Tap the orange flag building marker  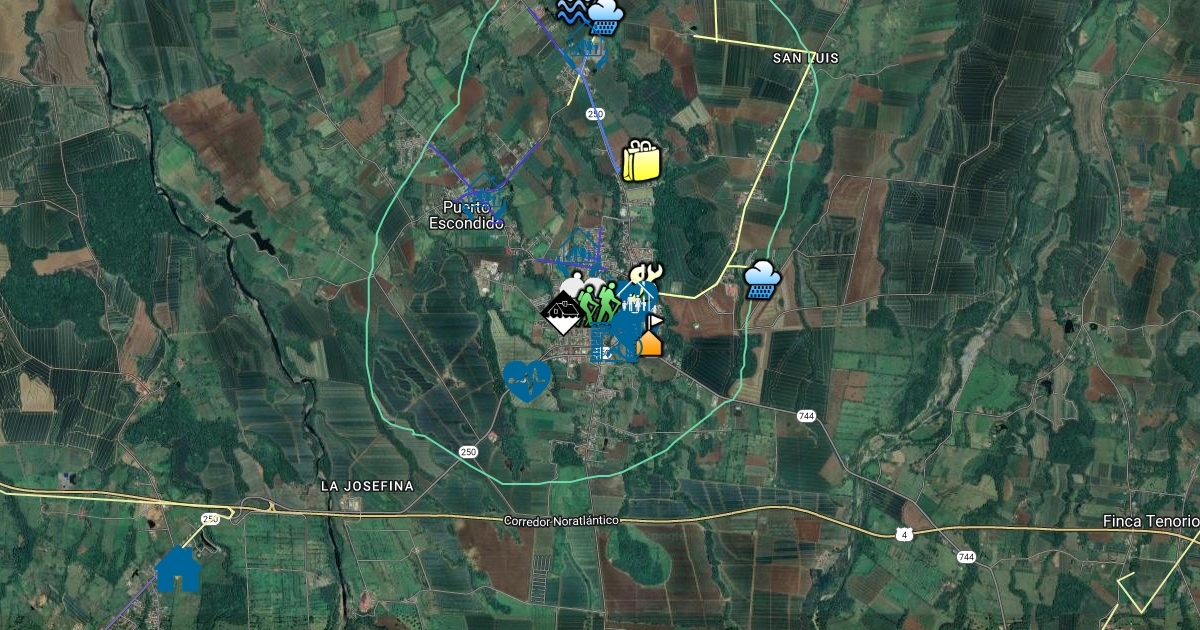click(651, 338)
